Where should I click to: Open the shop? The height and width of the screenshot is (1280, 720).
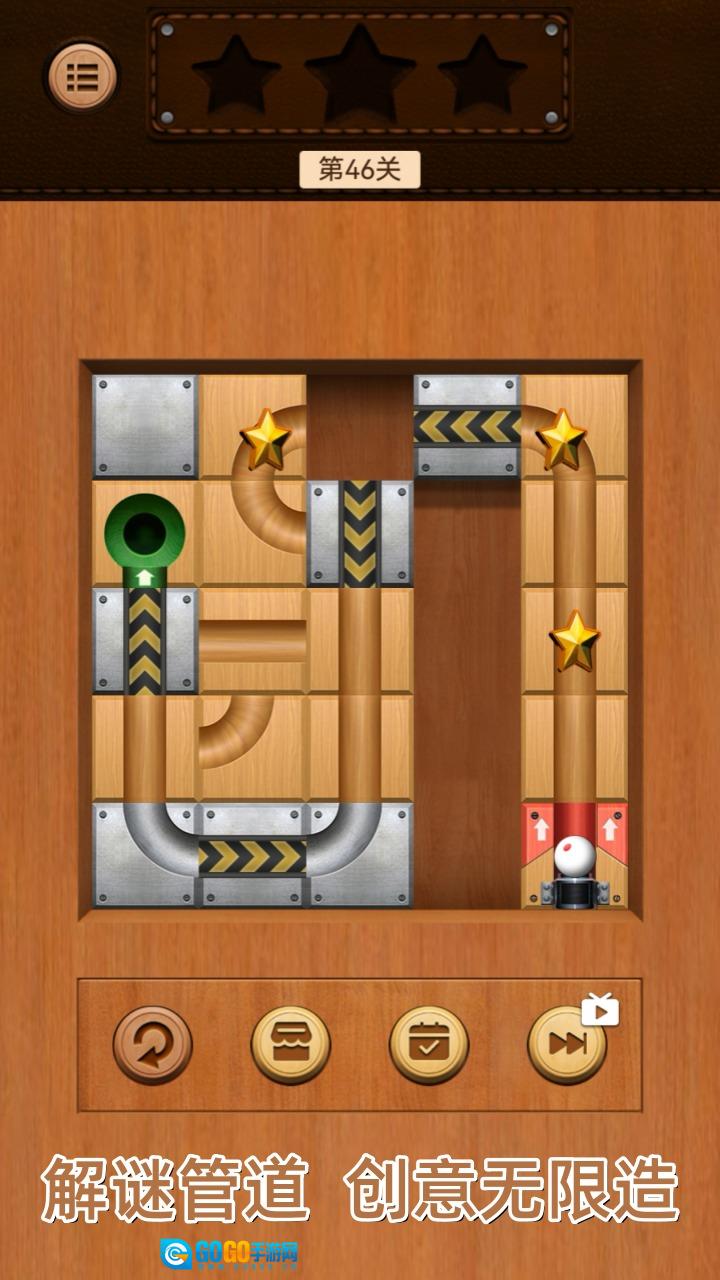coord(291,1045)
